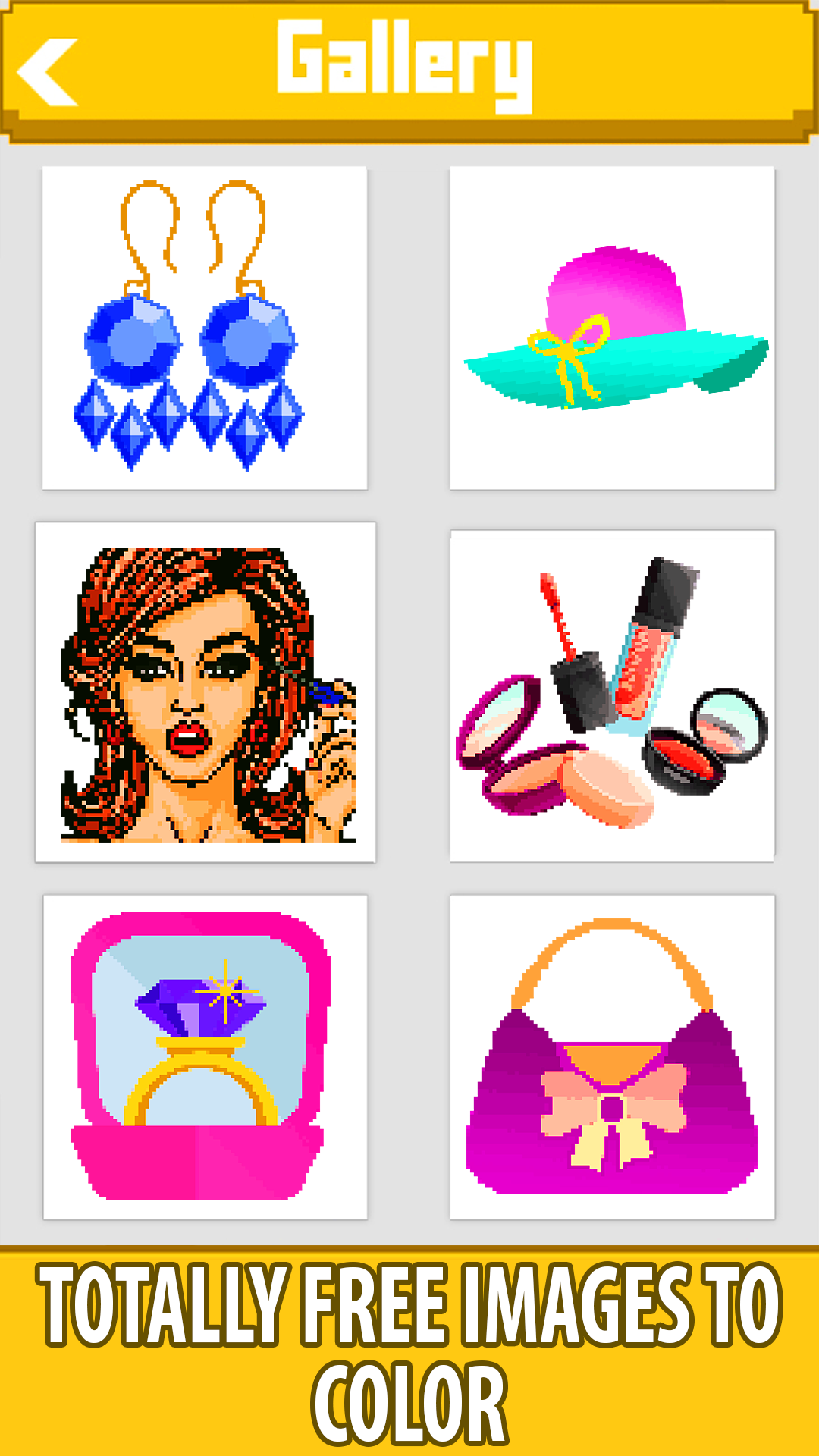The image size is (819, 1456).
Task: Select the pink and teal hat picture
Action: point(612,328)
